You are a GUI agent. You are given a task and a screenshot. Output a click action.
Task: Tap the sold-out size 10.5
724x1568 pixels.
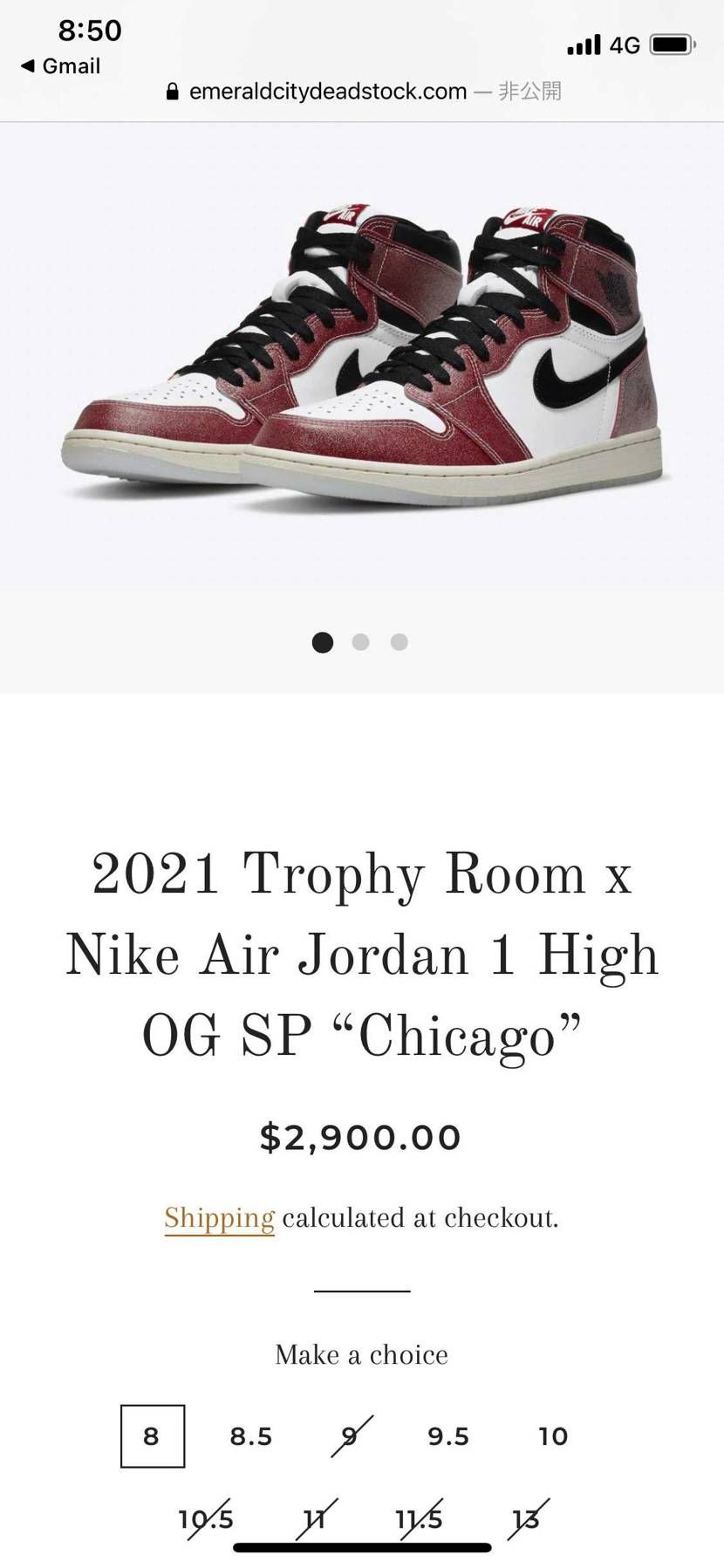point(206,1519)
